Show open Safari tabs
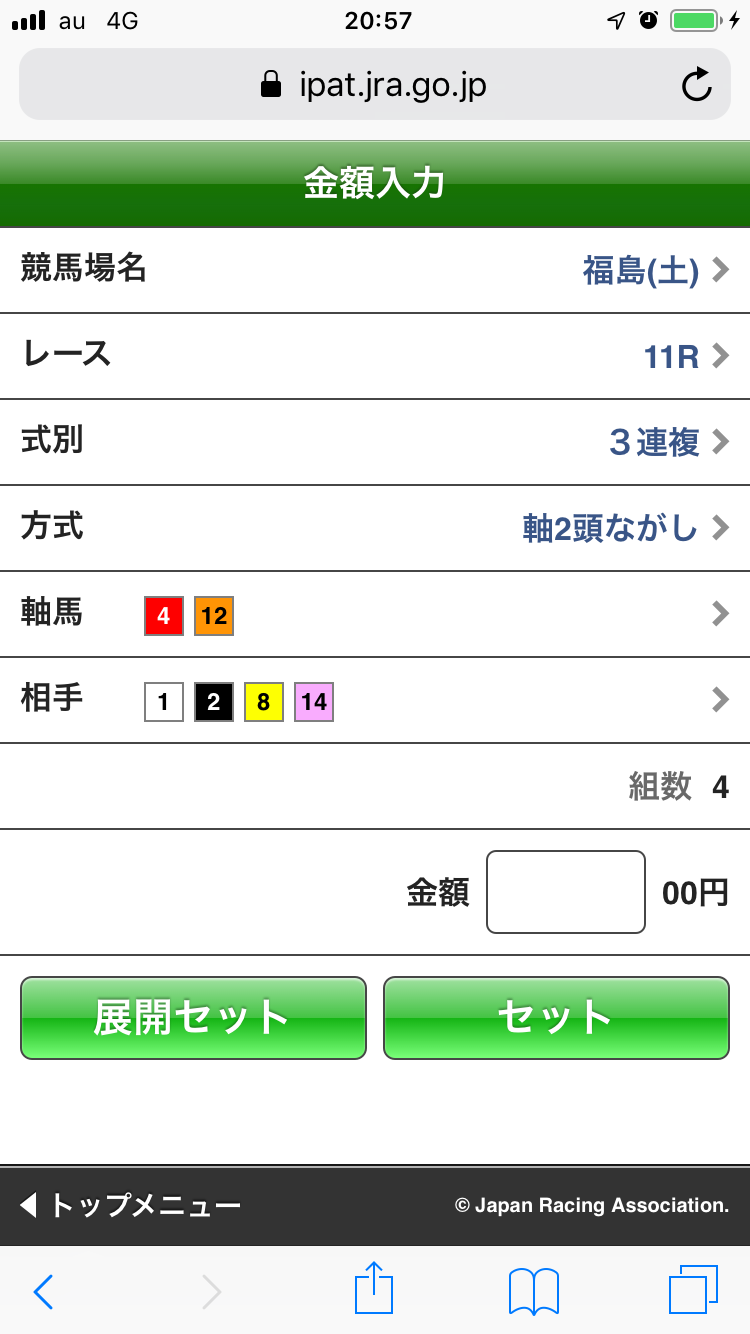 [x=693, y=1290]
